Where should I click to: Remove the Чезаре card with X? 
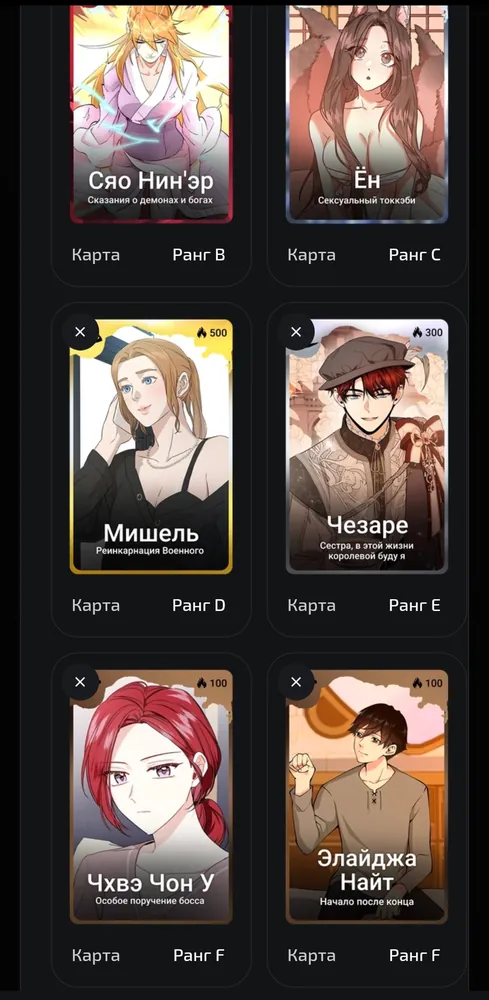(x=296, y=332)
